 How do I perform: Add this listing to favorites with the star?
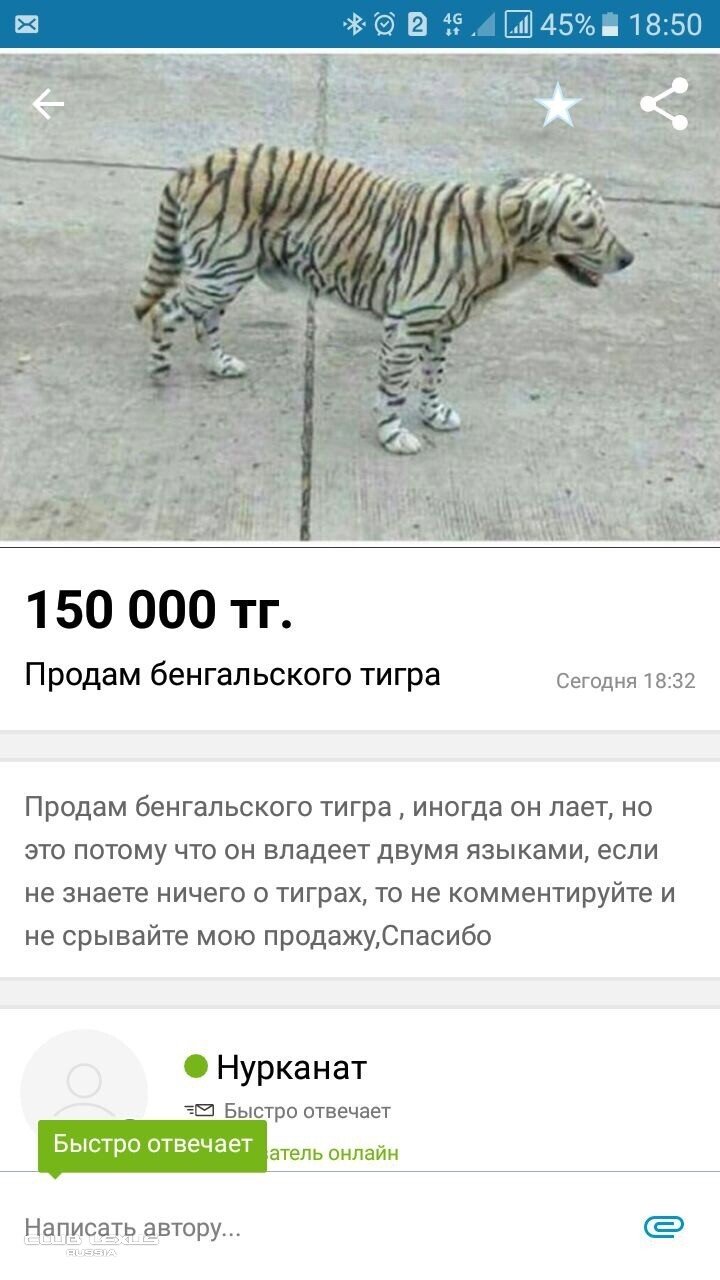558,104
